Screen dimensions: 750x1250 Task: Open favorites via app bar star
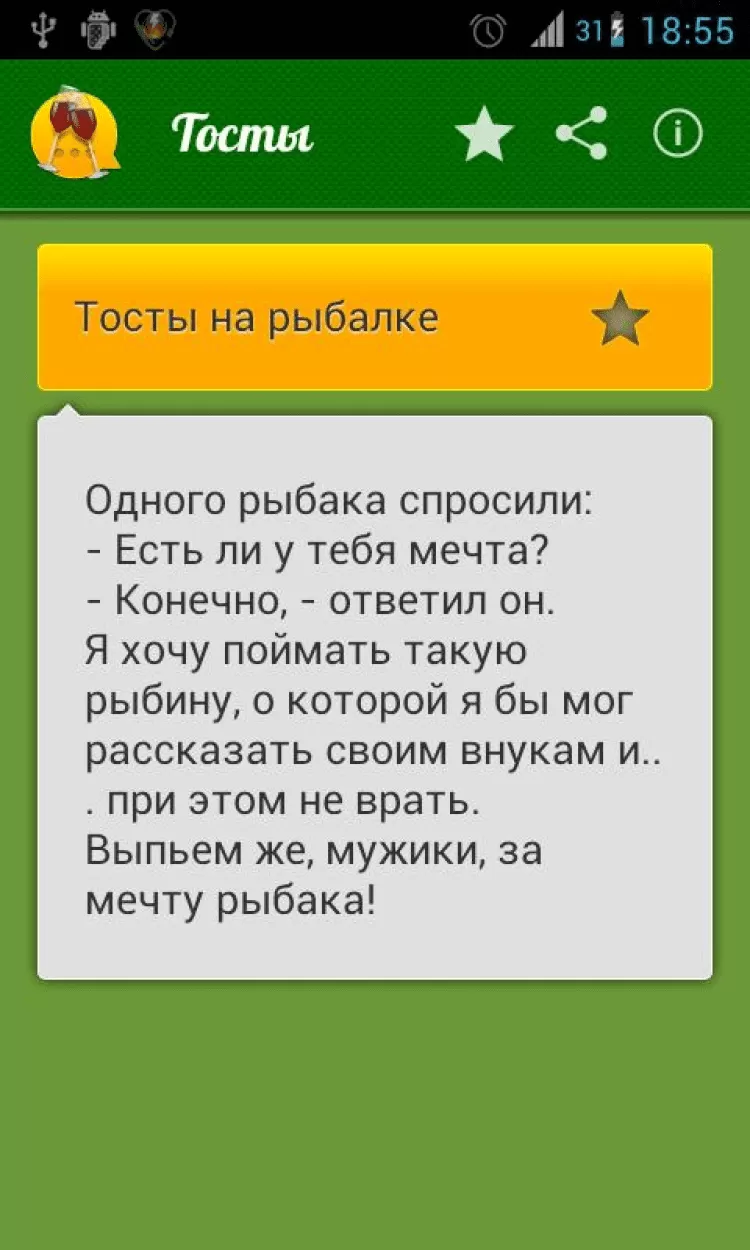pyautogui.click(x=484, y=134)
